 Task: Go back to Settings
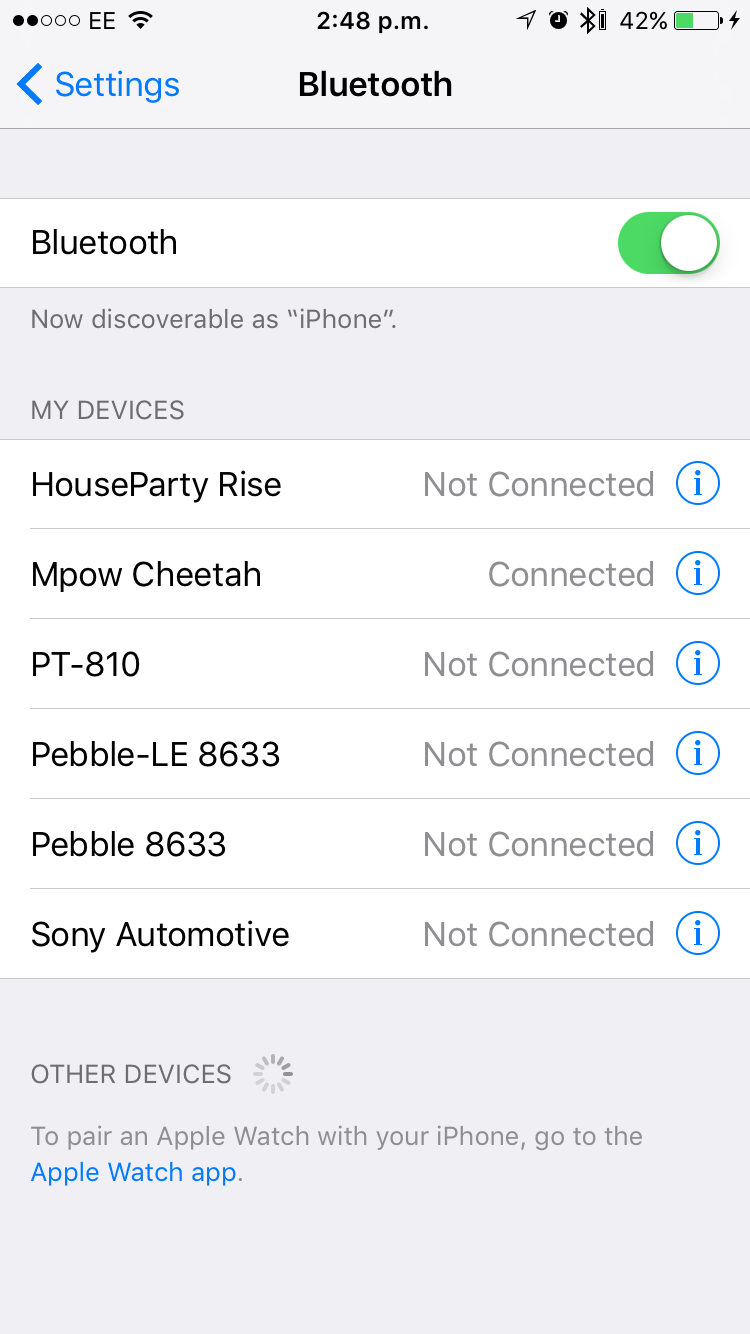(x=98, y=85)
